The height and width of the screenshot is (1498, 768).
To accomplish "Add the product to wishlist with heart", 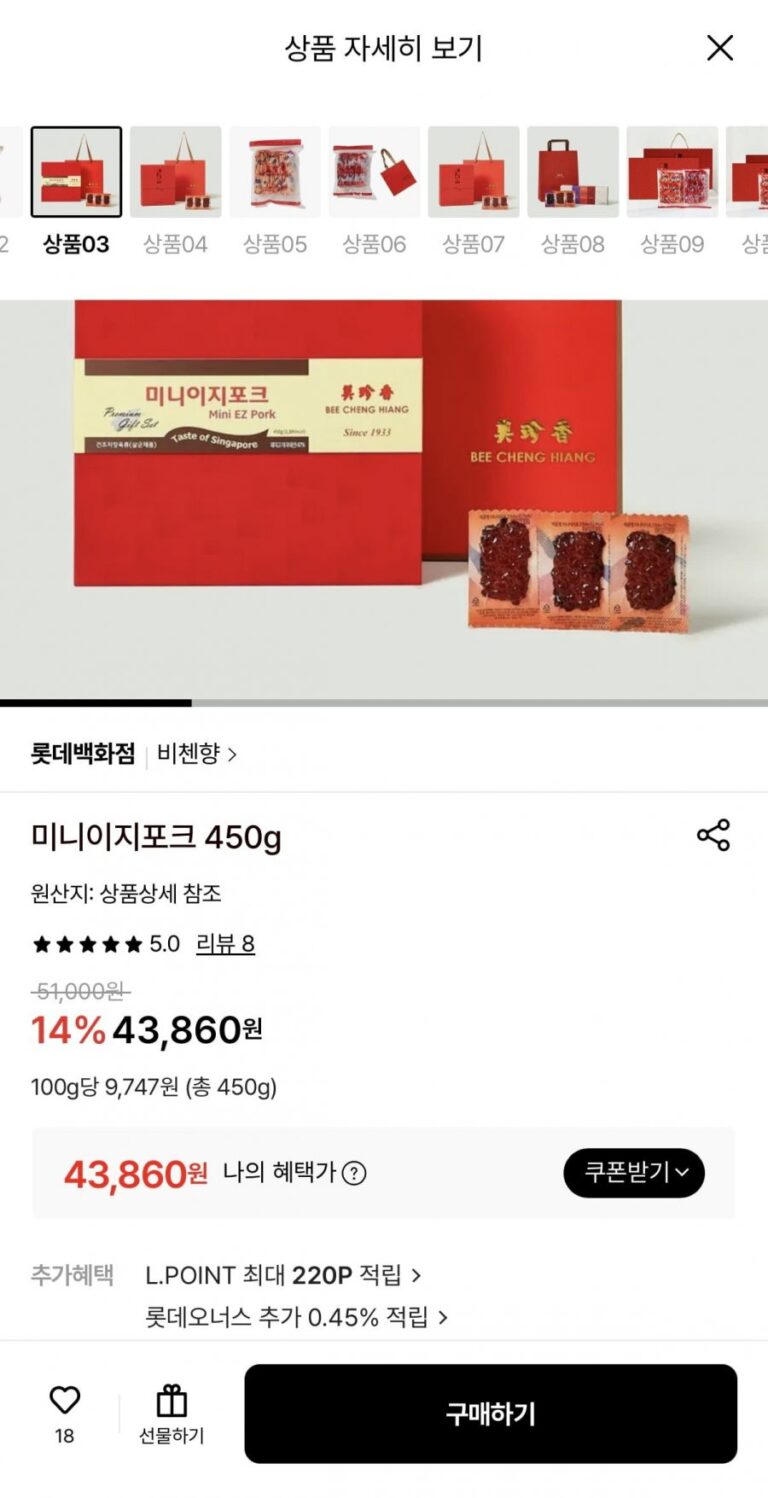I will [x=65, y=1401].
